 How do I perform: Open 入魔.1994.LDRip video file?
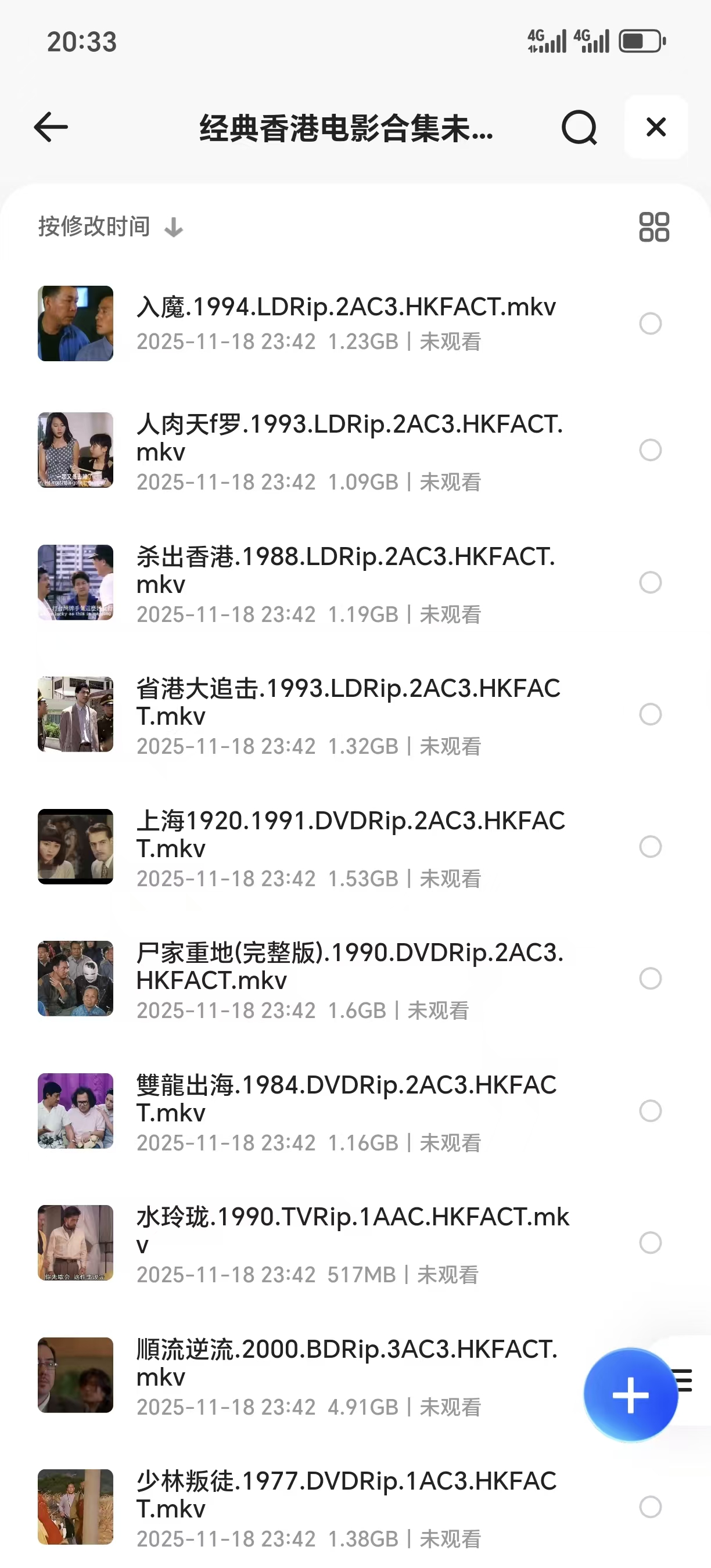click(346, 307)
